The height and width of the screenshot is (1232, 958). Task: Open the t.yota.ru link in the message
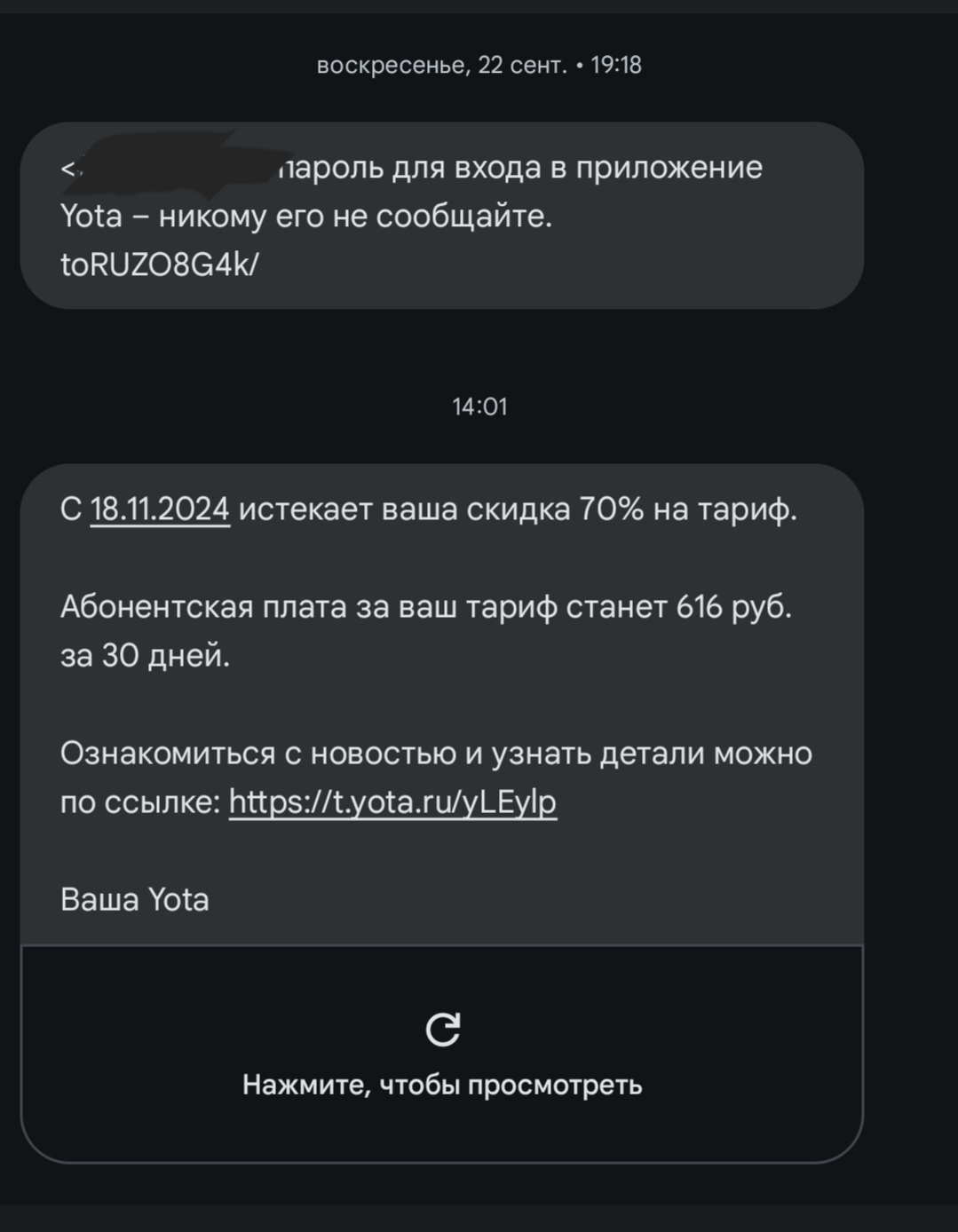392,802
